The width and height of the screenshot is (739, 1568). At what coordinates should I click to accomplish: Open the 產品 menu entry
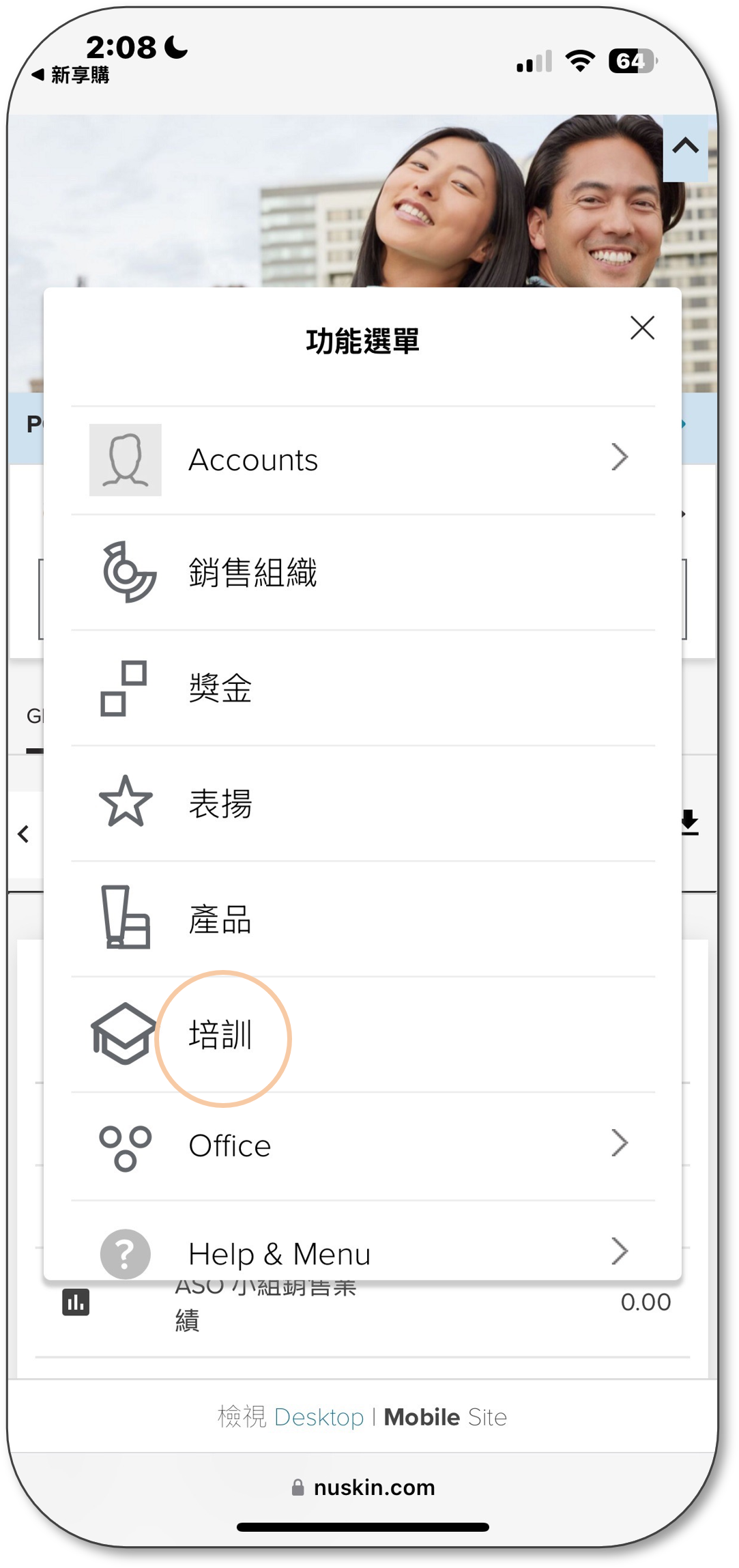coord(362,919)
